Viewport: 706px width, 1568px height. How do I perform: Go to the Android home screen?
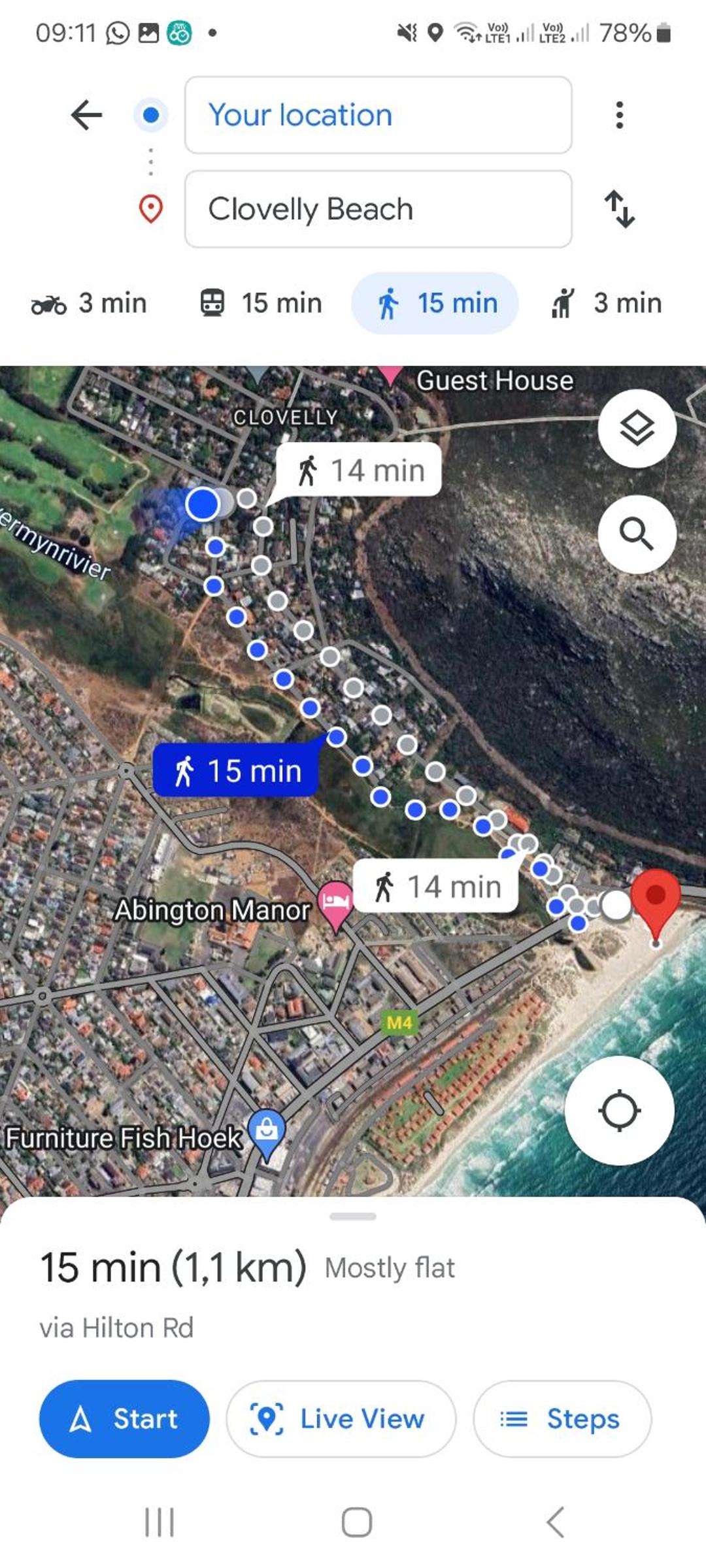point(357,1522)
